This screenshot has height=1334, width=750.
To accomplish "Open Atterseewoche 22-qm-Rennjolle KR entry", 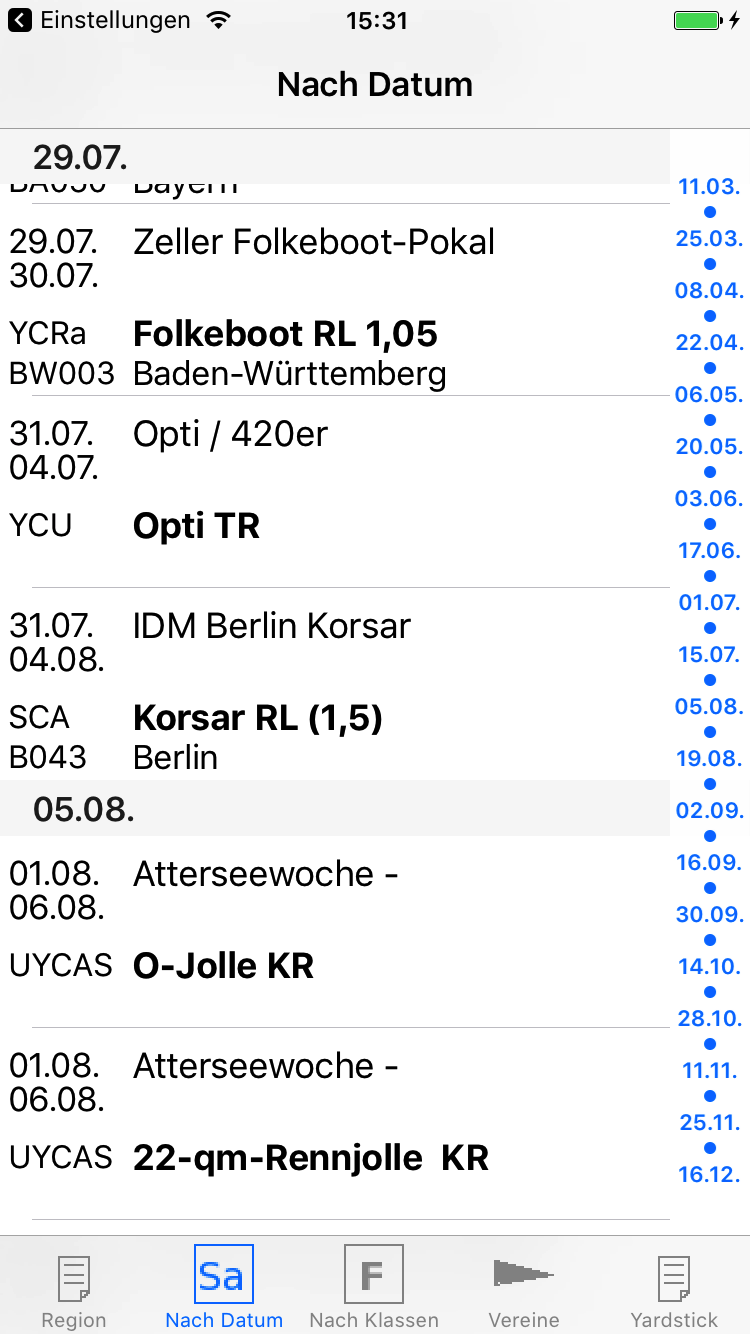I will tap(335, 1124).
